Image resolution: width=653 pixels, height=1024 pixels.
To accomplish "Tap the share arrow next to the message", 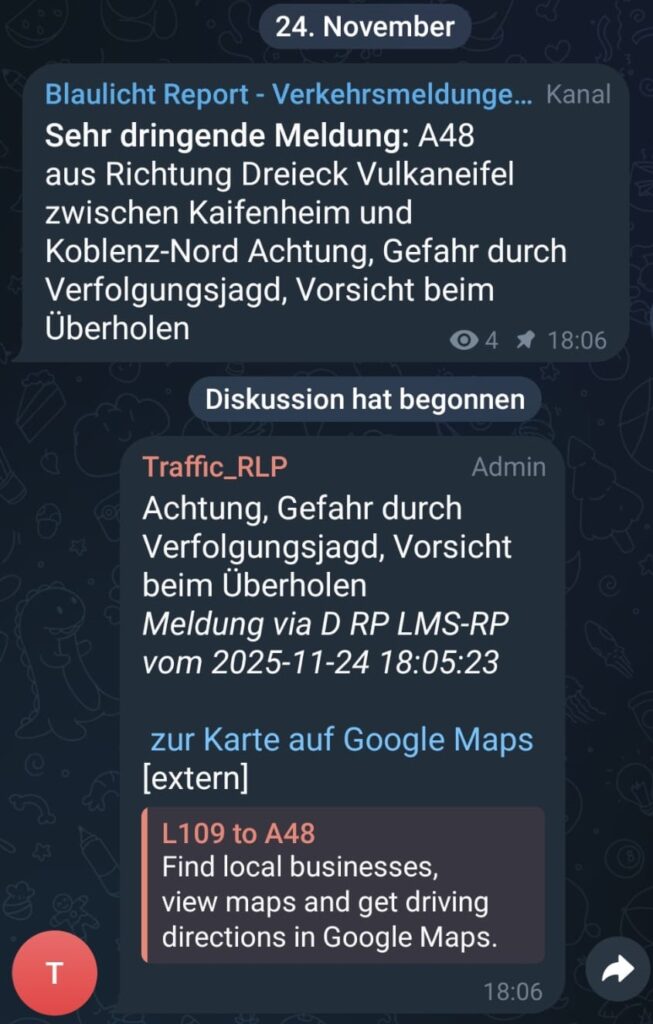I will click(618, 969).
